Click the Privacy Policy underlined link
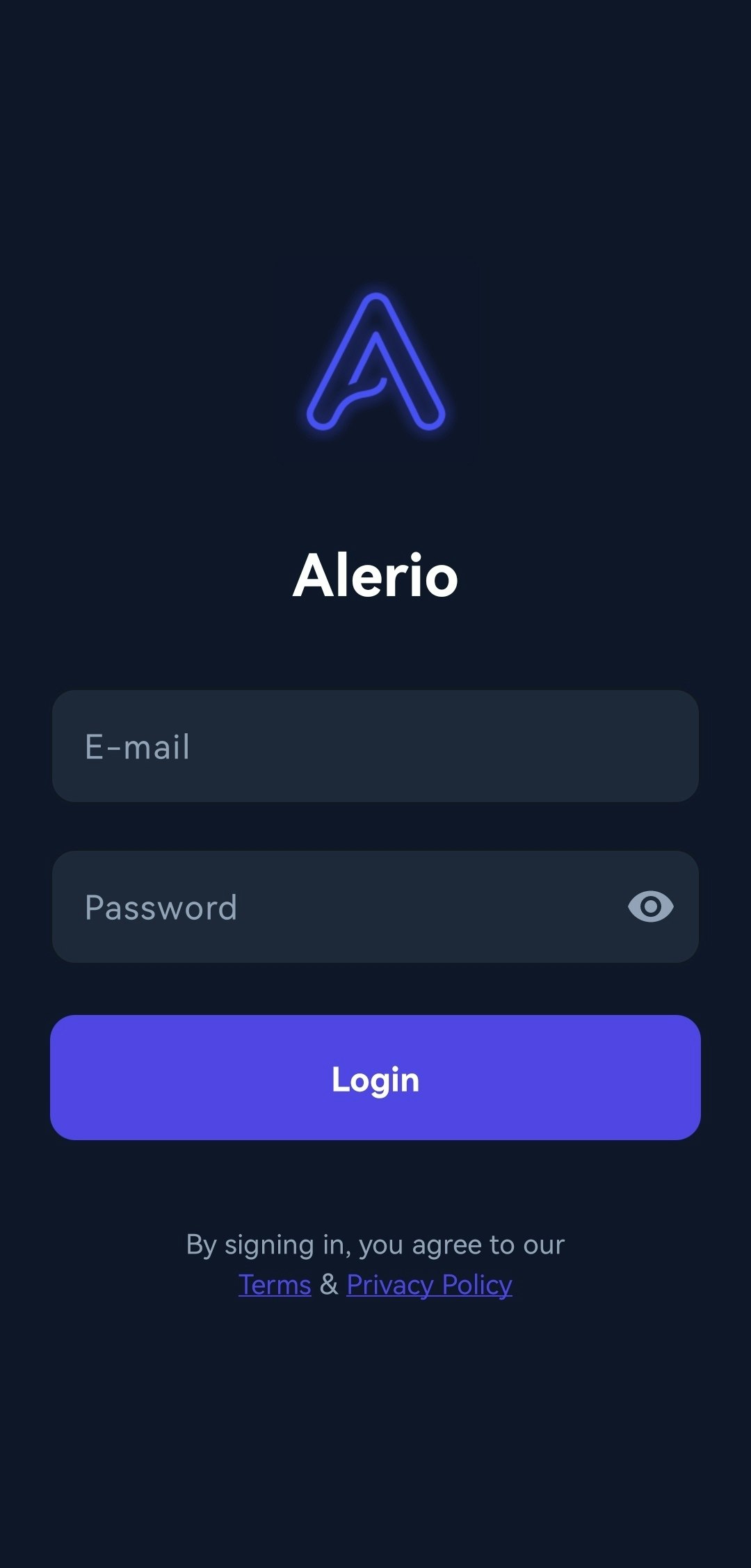This screenshot has width=751, height=1568. click(429, 1285)
